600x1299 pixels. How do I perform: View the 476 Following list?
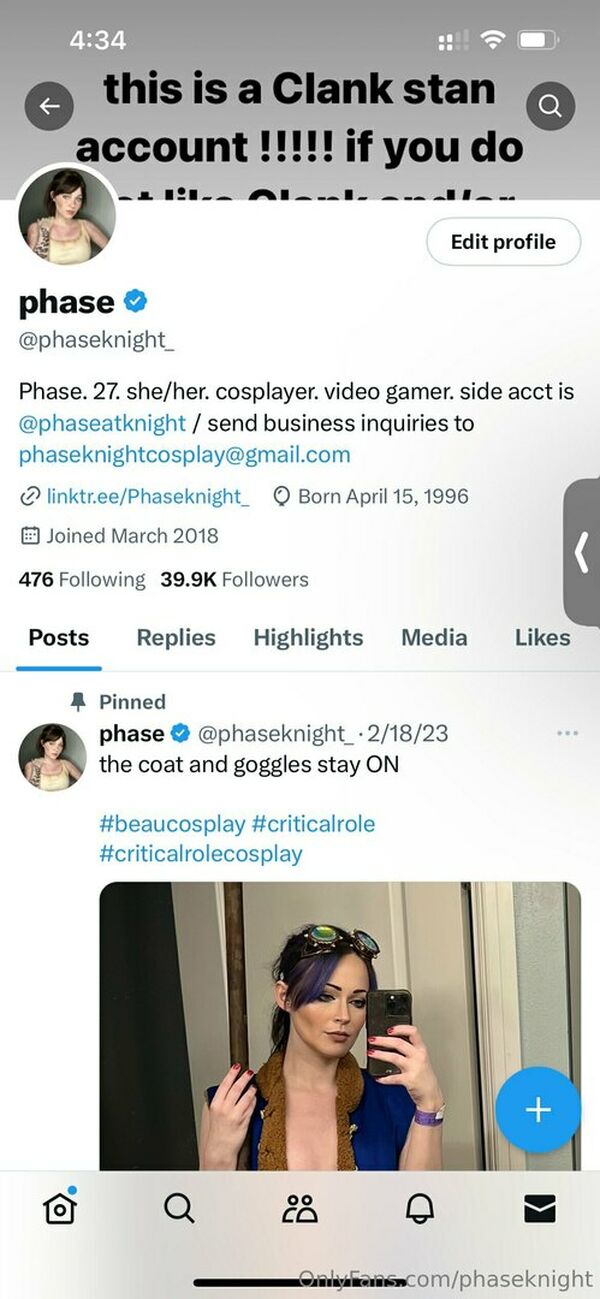click(x=82, y=579)
